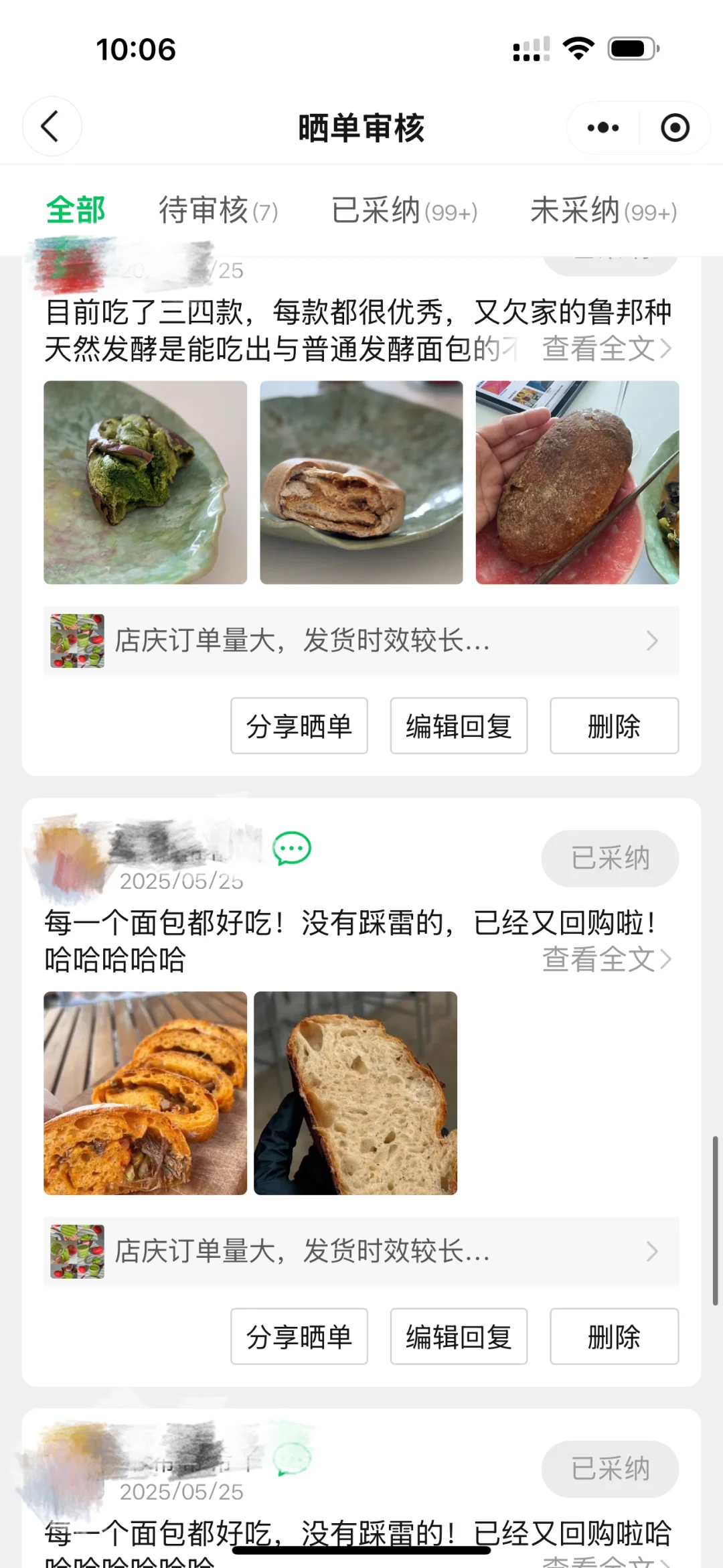The height and width of the screenshot is (1568, 723).
Task: Select the 全部 tab
Action: click(x=76, y=210)
